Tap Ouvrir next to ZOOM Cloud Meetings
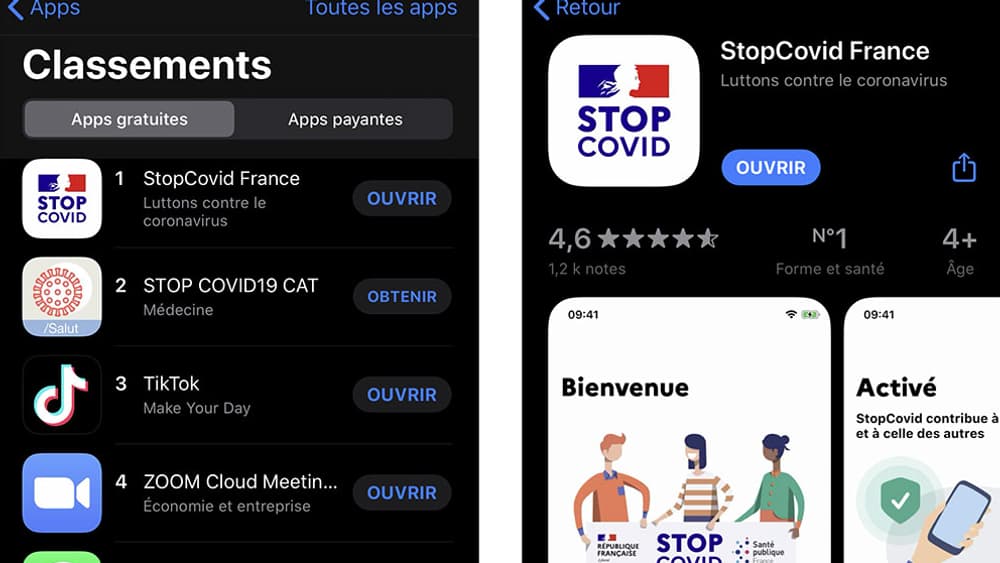1000x563 pixels. [x=402, y=492]
